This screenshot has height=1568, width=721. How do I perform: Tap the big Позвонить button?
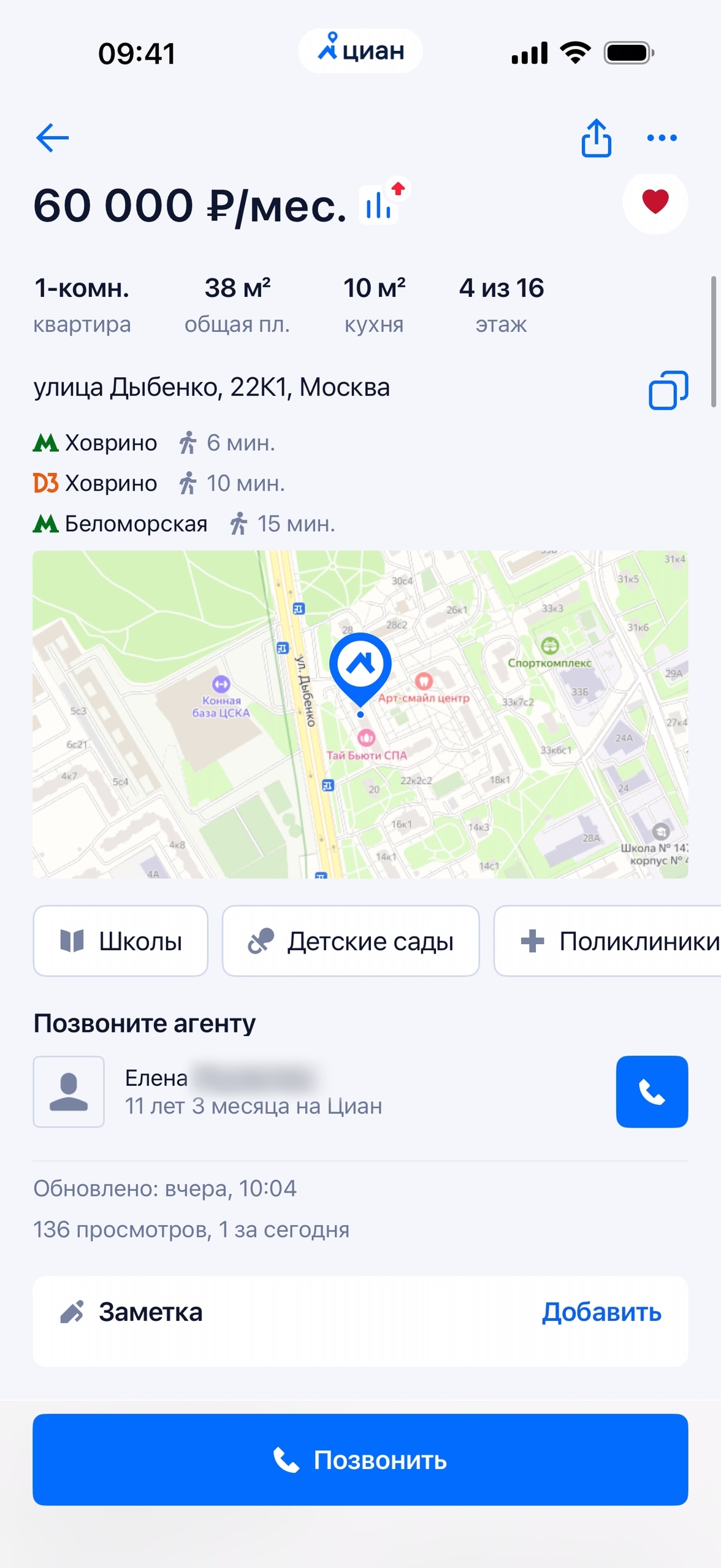(360, 1459)
